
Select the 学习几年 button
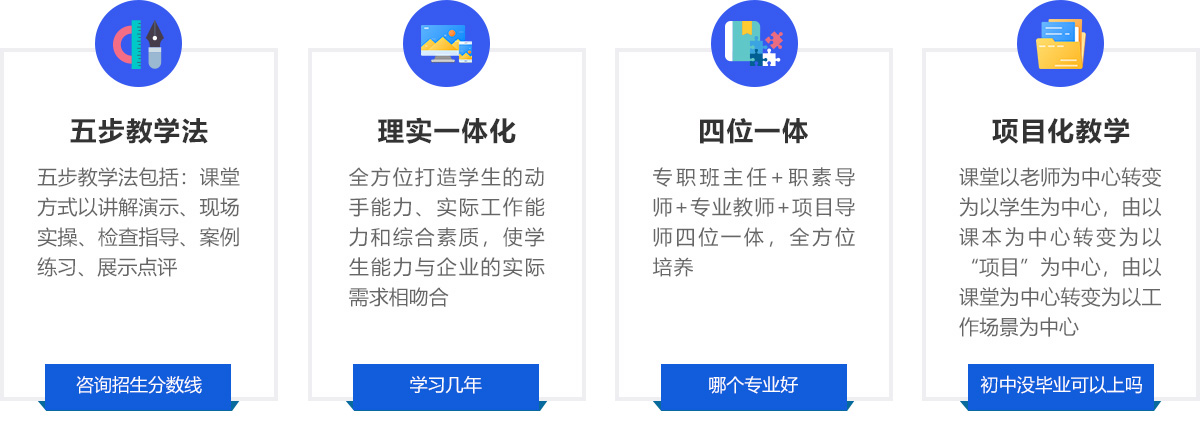[446, 384]
